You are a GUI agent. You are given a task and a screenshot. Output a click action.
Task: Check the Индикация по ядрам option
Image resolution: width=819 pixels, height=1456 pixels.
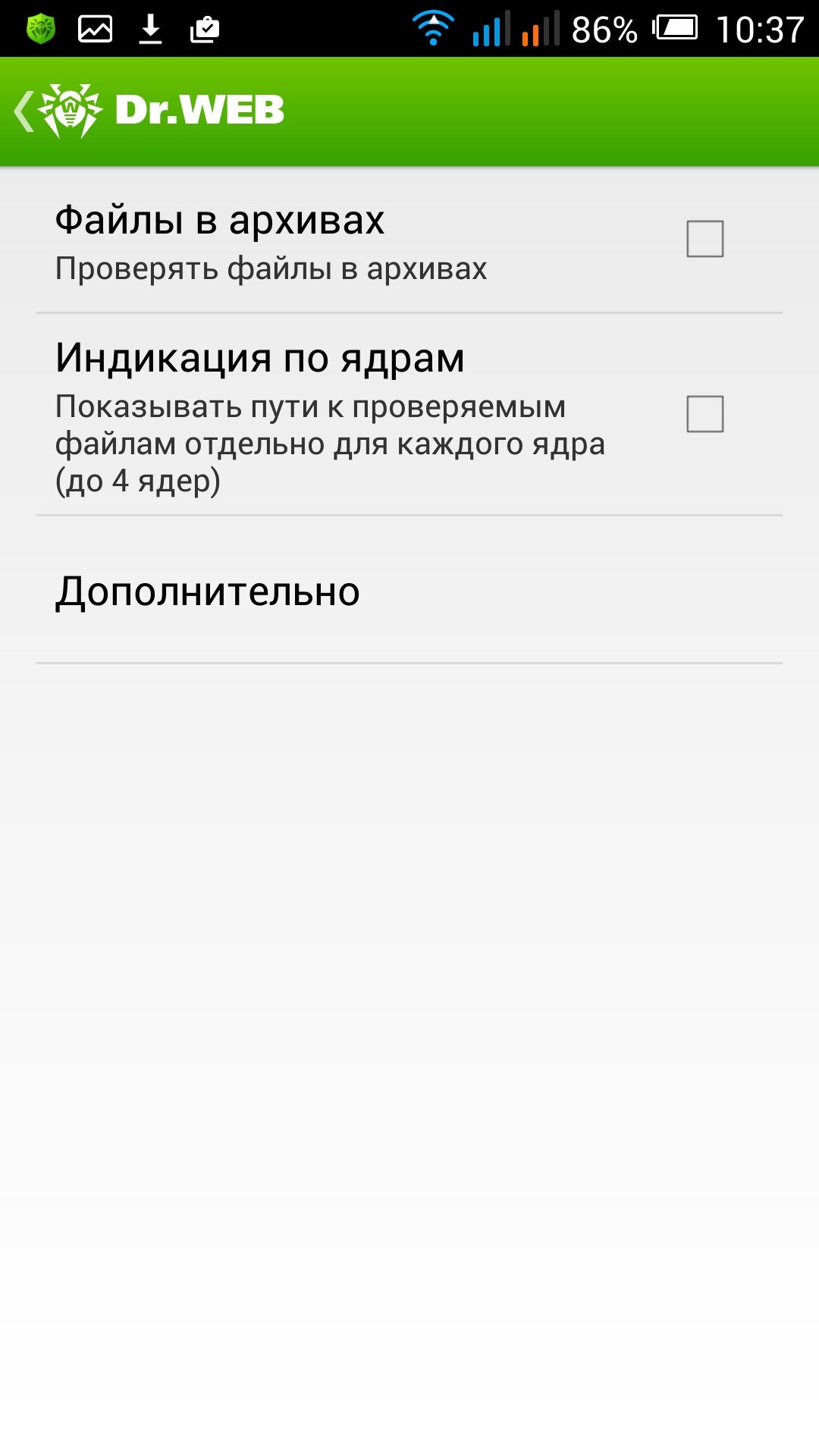pyautogui.click(x=704, y=414)
